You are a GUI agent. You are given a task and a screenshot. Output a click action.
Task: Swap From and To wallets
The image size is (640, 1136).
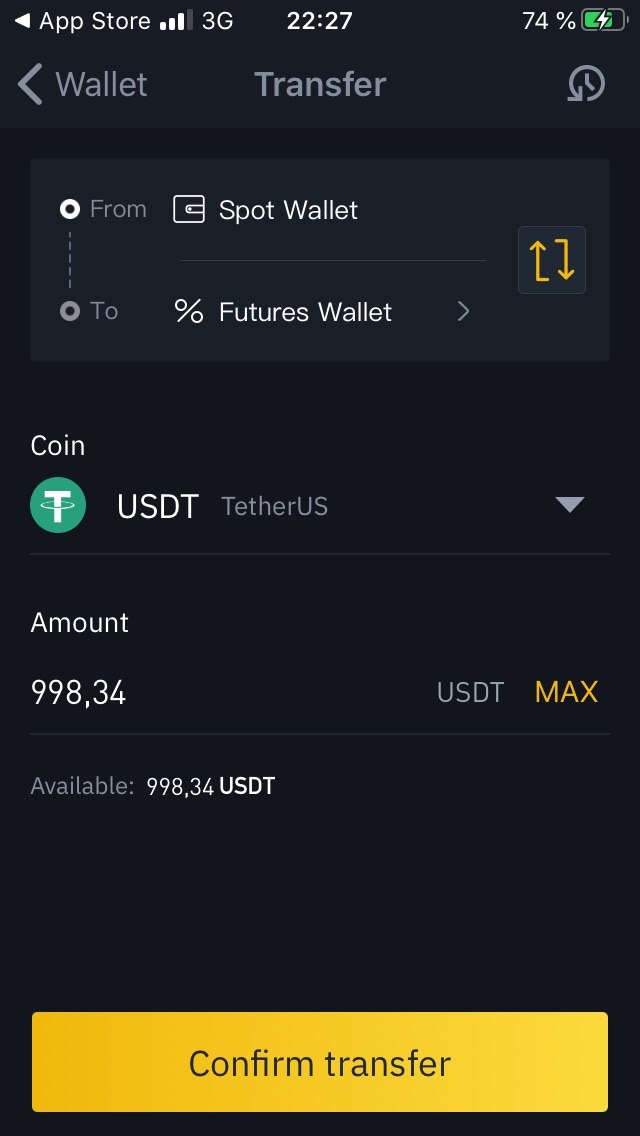pyautogui.click(x=552, y=260)
